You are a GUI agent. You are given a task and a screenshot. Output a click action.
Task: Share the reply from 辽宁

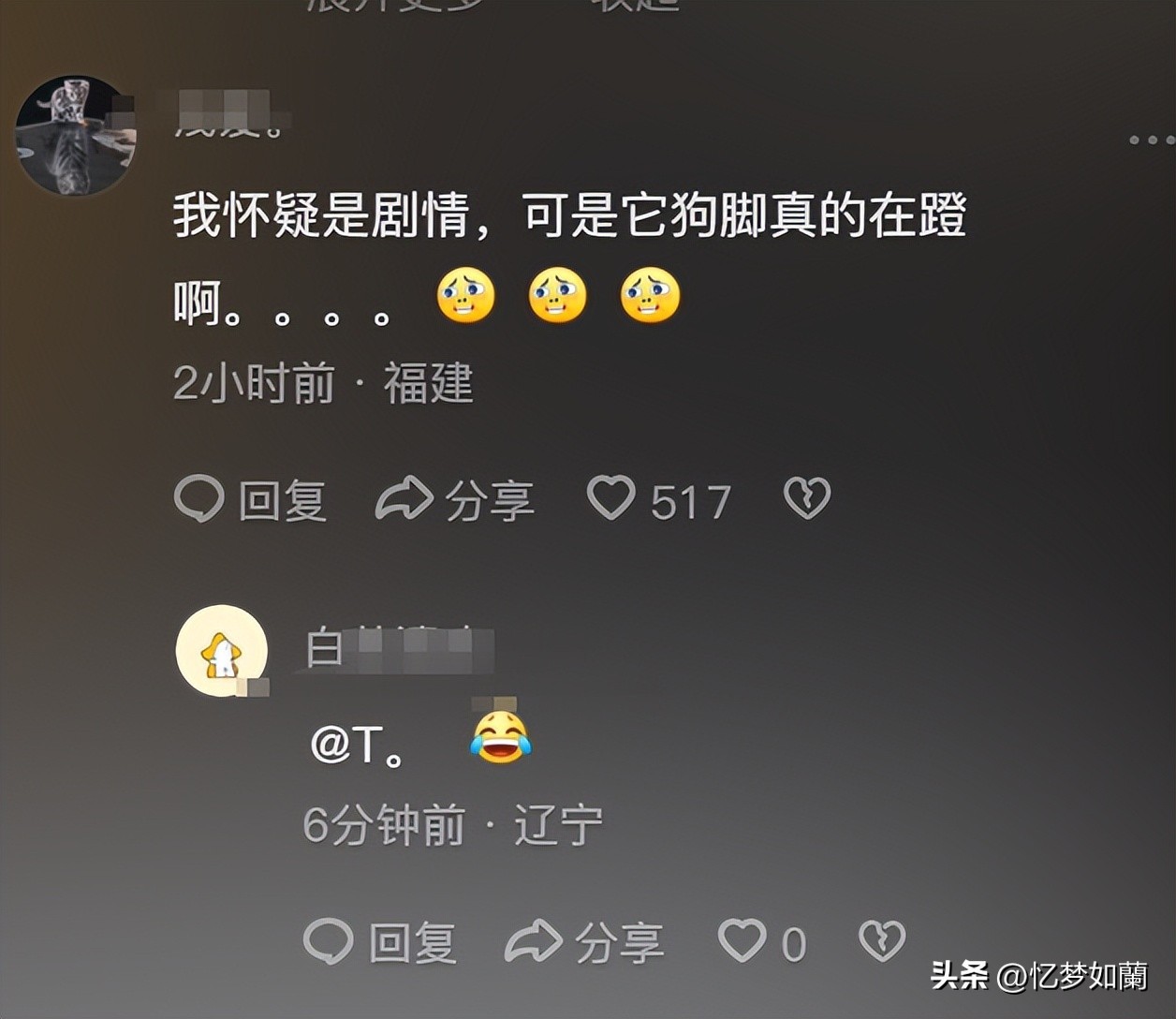pos(585,942)
